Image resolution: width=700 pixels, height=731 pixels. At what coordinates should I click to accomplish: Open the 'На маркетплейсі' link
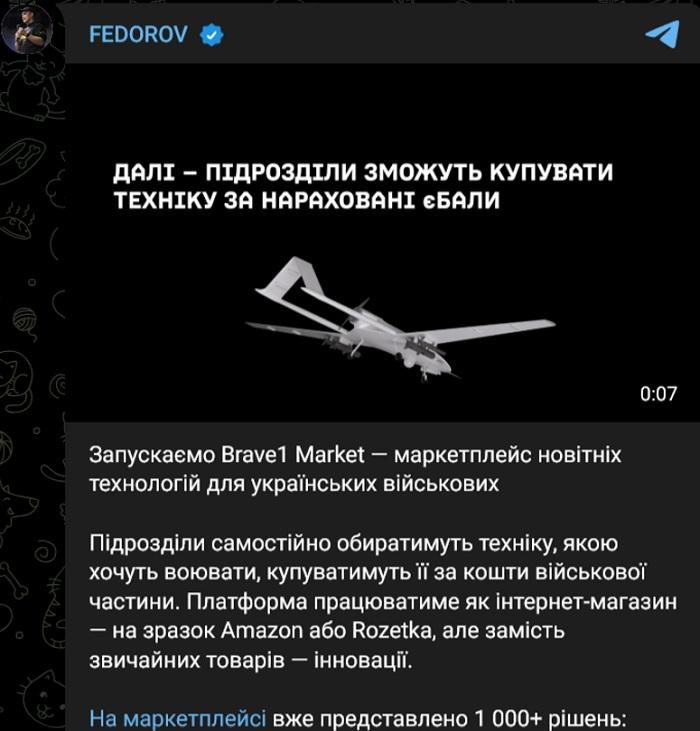tap(177, 718)
